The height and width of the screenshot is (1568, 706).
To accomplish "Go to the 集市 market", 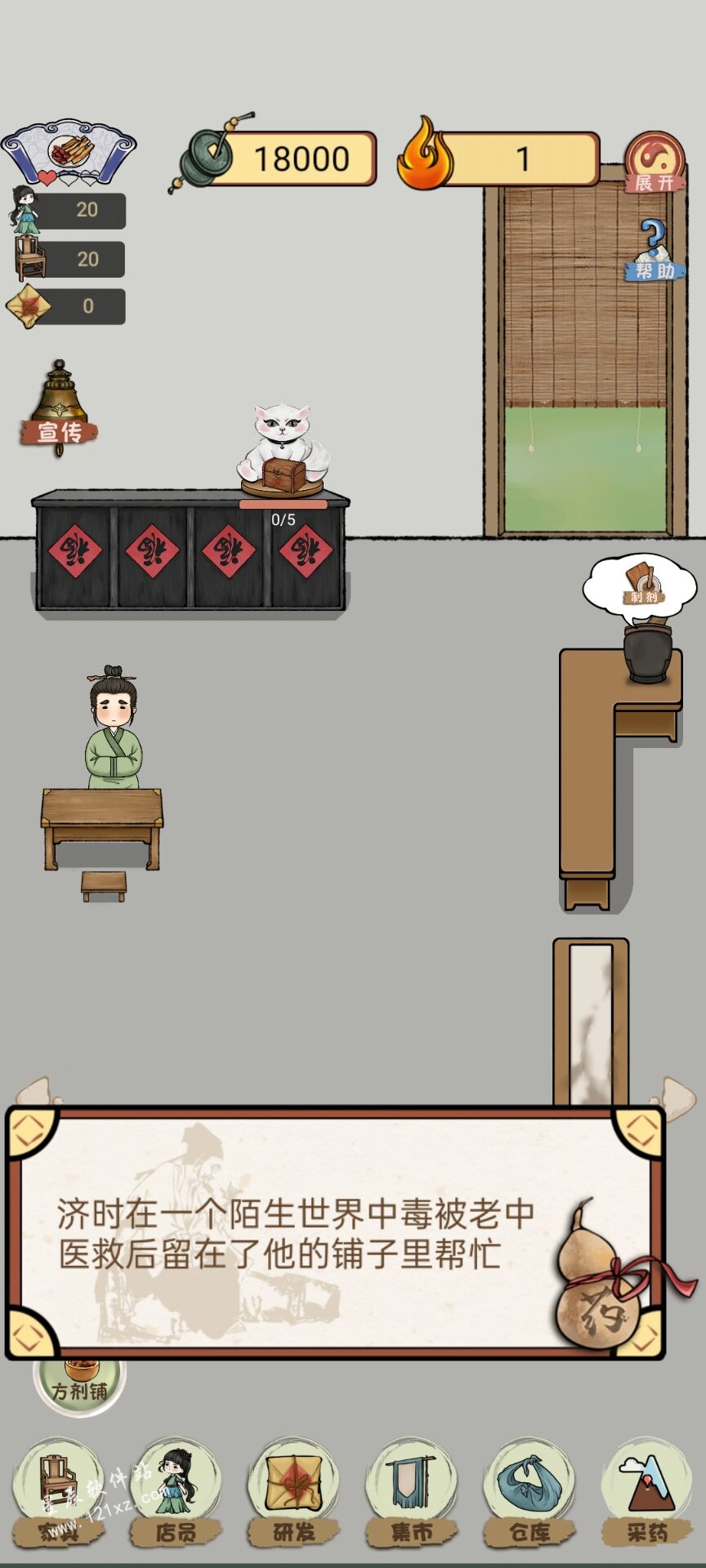I will pyautogui.click(x=411, y=1493).
